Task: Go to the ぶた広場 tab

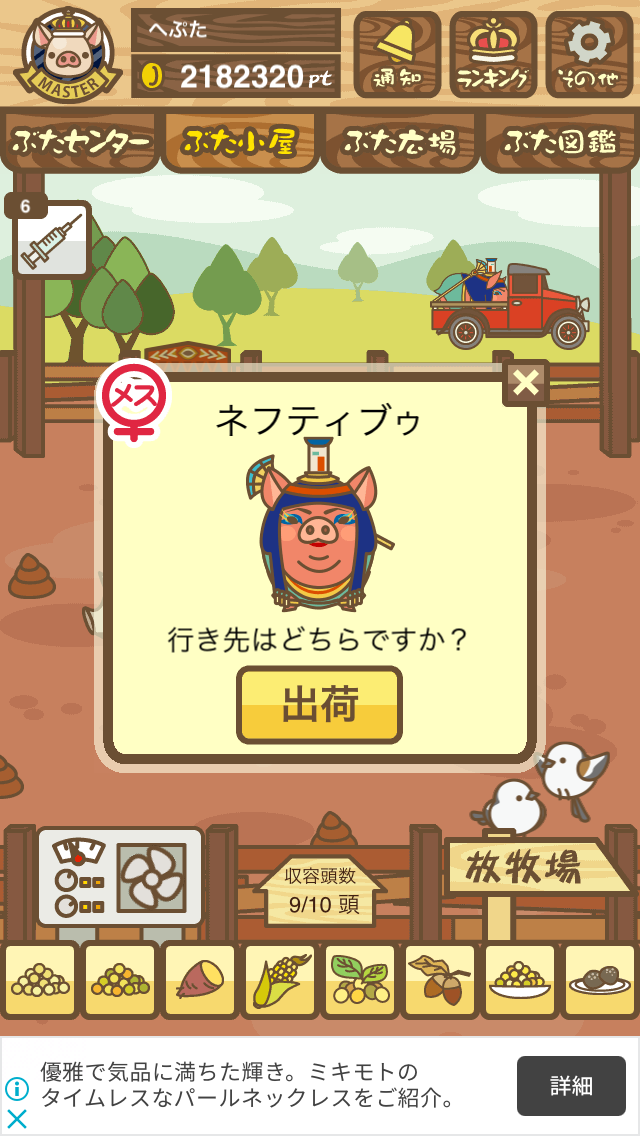Action: coord(400,142)
